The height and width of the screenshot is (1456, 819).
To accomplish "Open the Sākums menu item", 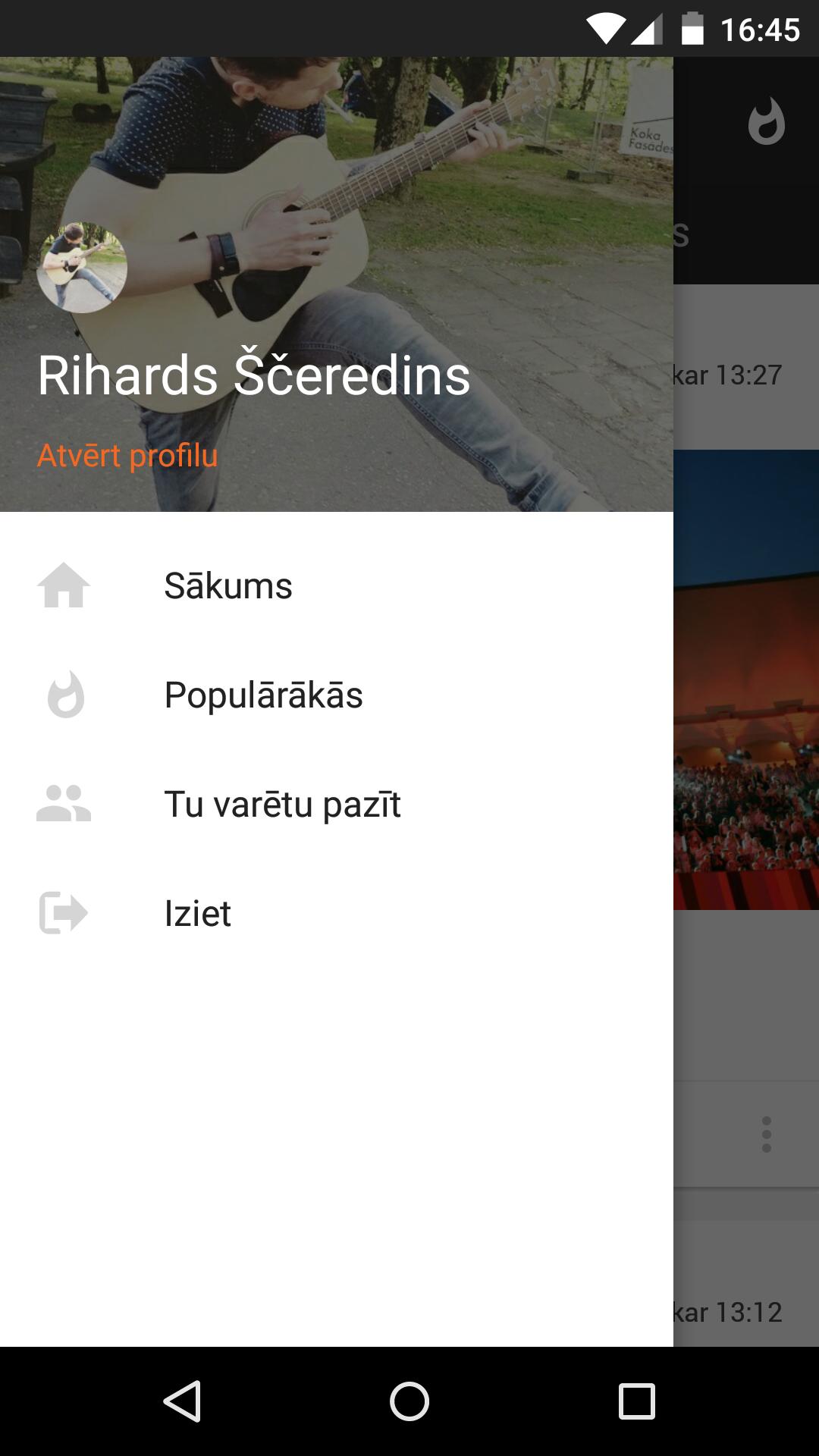I will coord(227,585).
